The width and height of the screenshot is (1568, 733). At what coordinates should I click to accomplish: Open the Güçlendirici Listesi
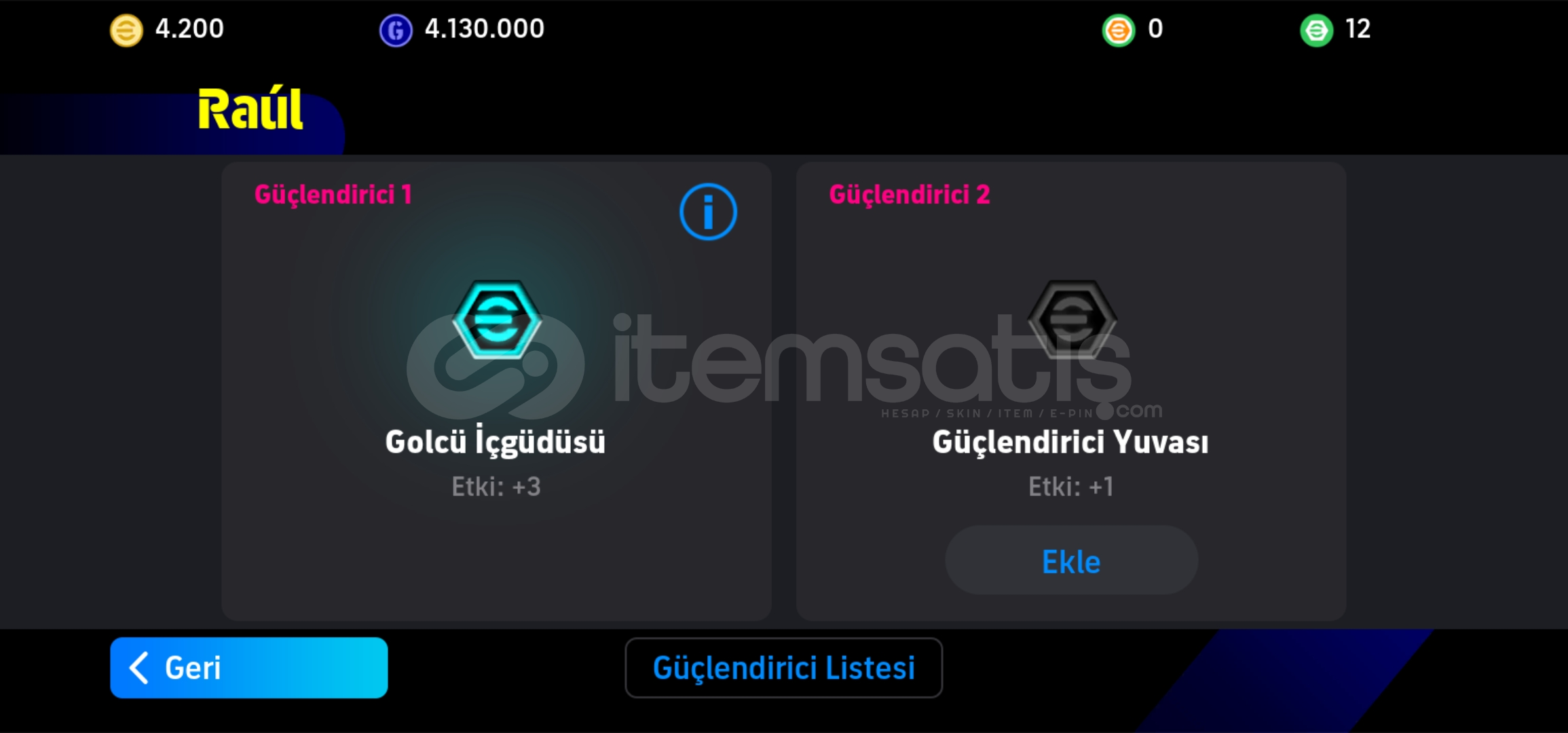click(783, 667)
